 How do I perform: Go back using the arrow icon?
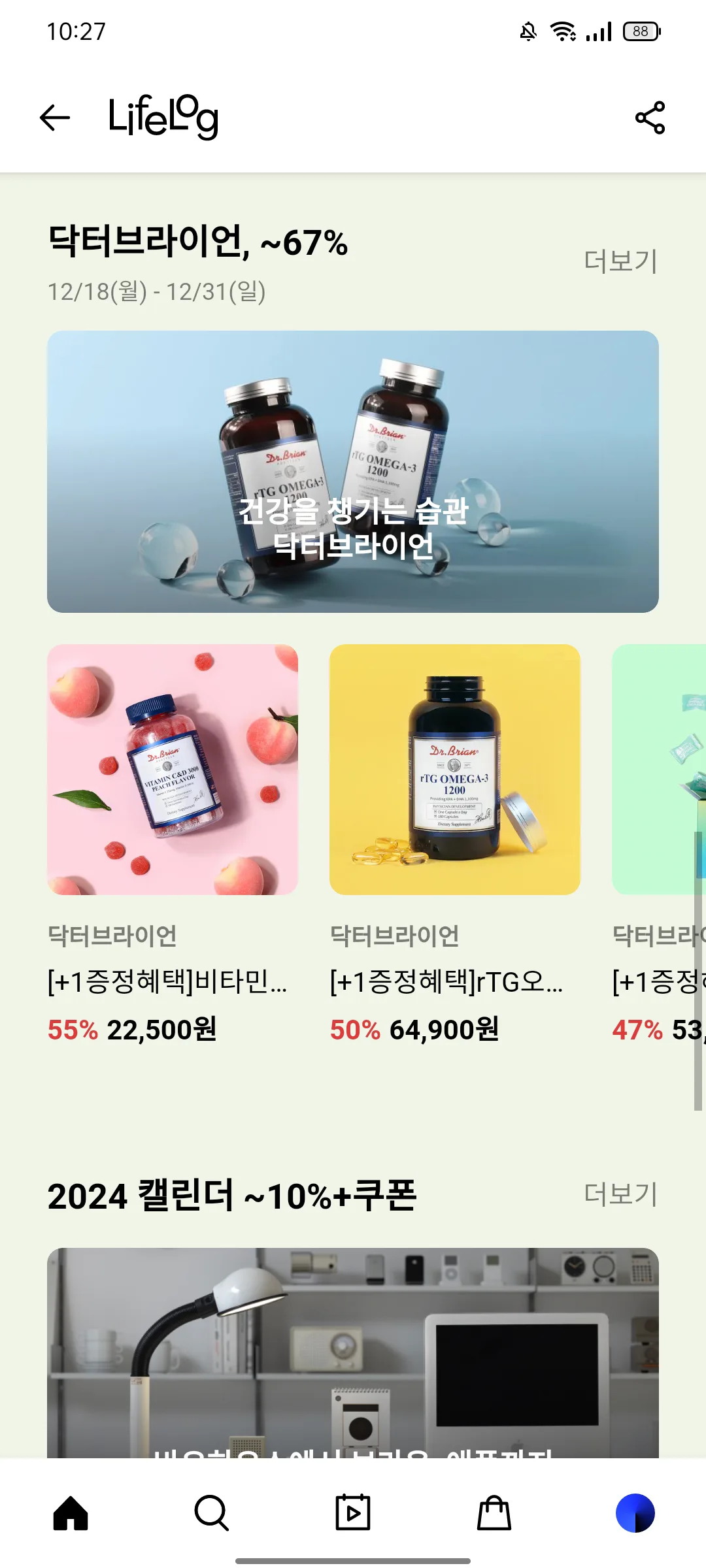55,118
